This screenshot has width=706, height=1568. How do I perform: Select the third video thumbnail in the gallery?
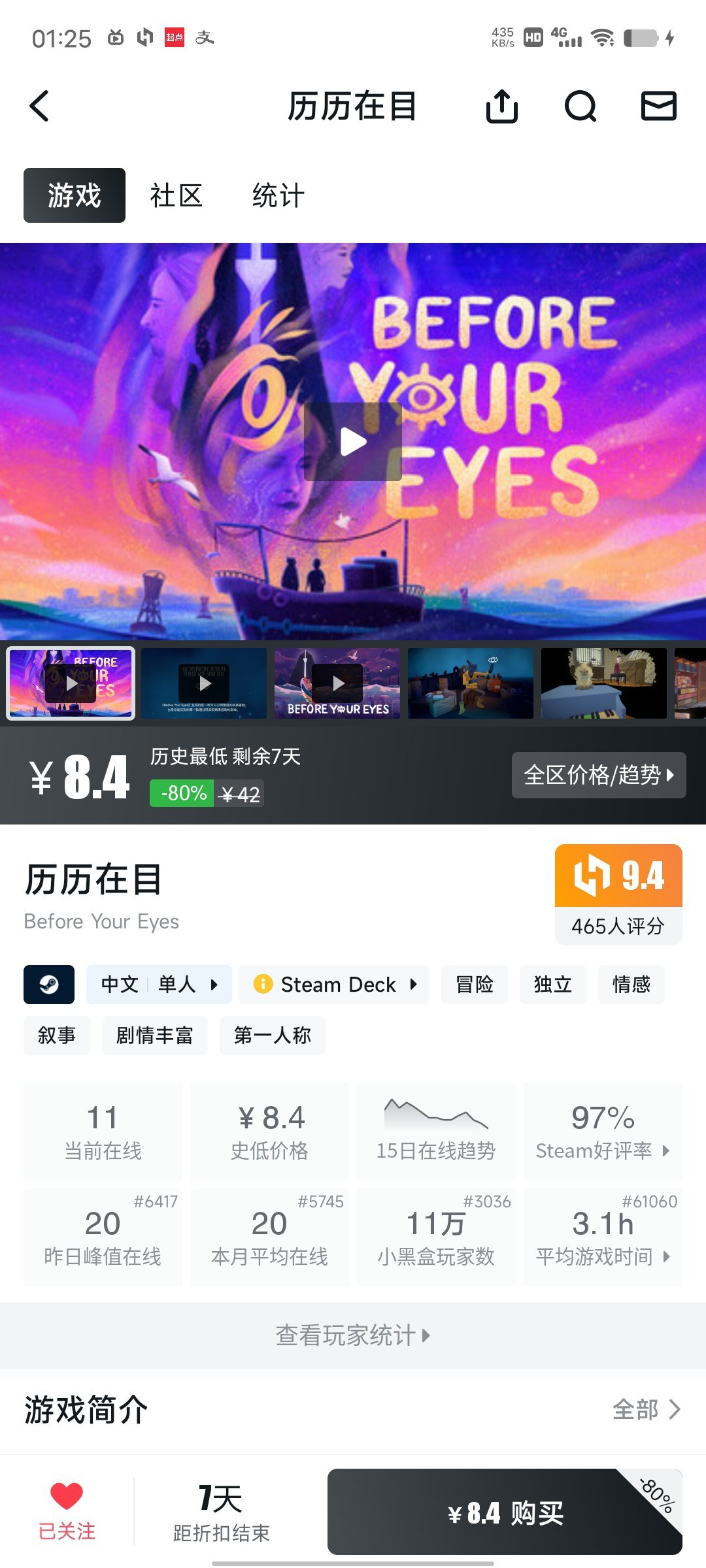point(337,683)
